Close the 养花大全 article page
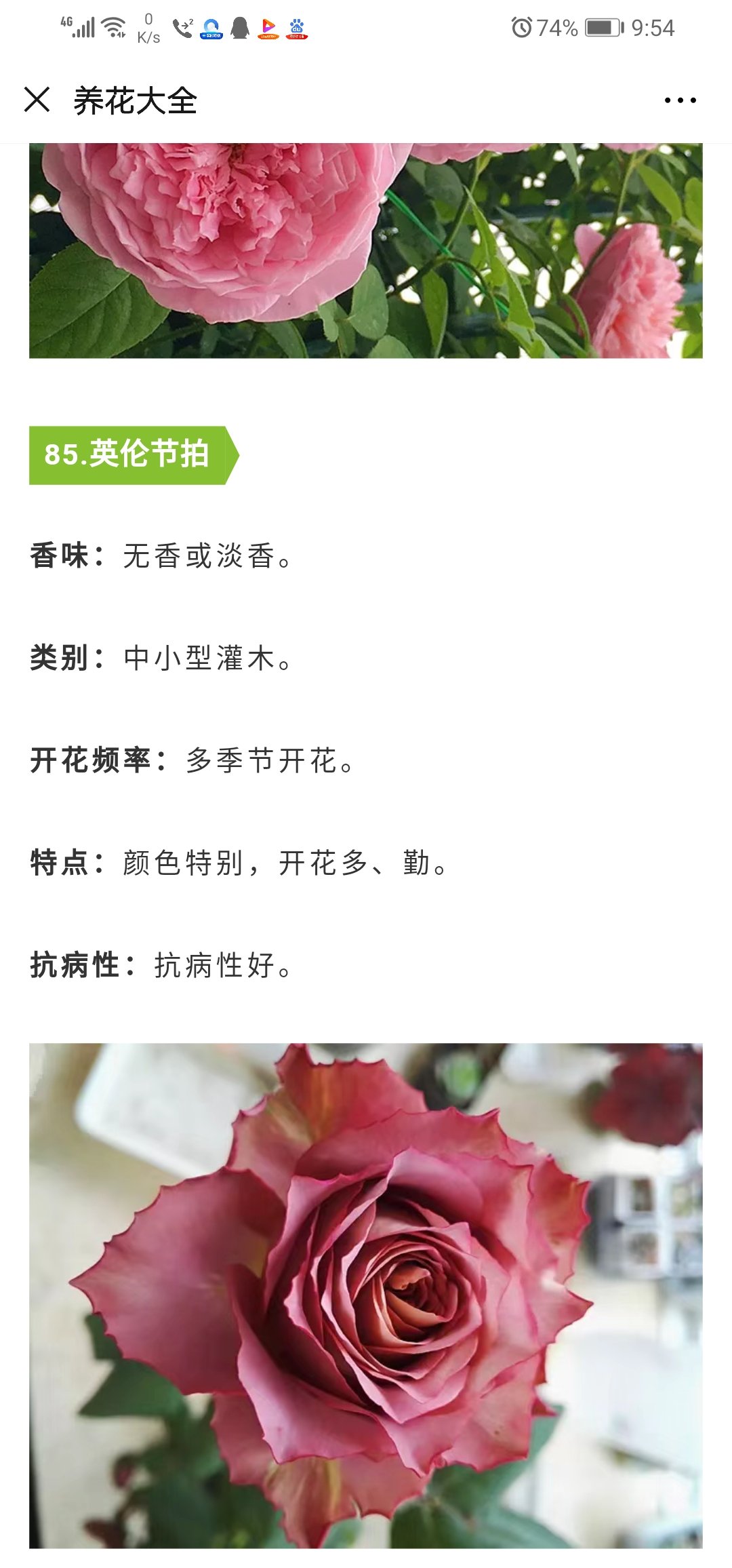Viewport: 732px width, 1568px height. click(x=37, y=100)
